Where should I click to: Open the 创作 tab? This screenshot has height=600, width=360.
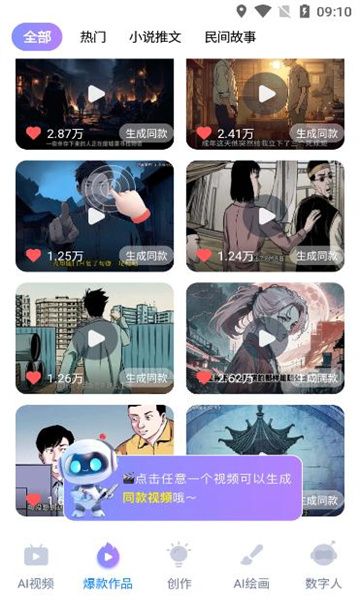pyautogui.click(x=179, y=567)
